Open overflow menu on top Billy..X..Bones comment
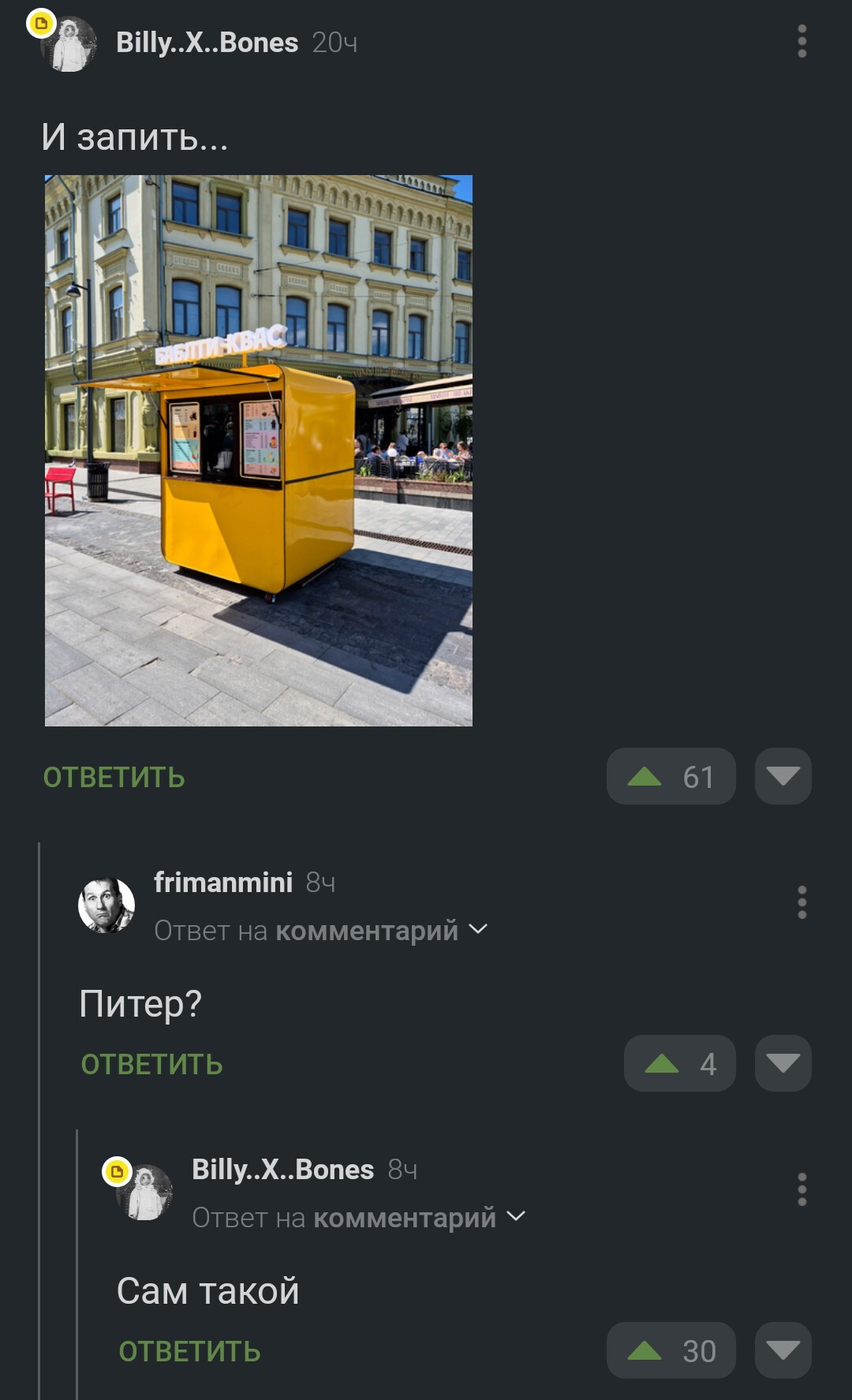This screenshot has height=1400, width=852. point(802,41)
